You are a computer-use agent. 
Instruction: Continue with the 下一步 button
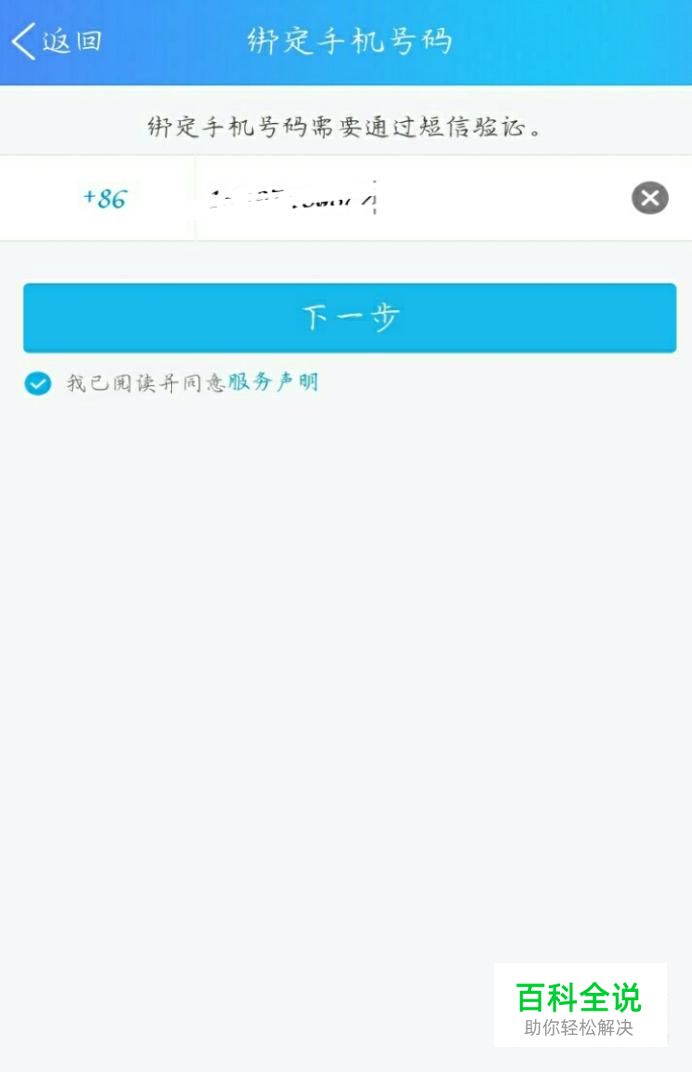click(x=349, y=318)
